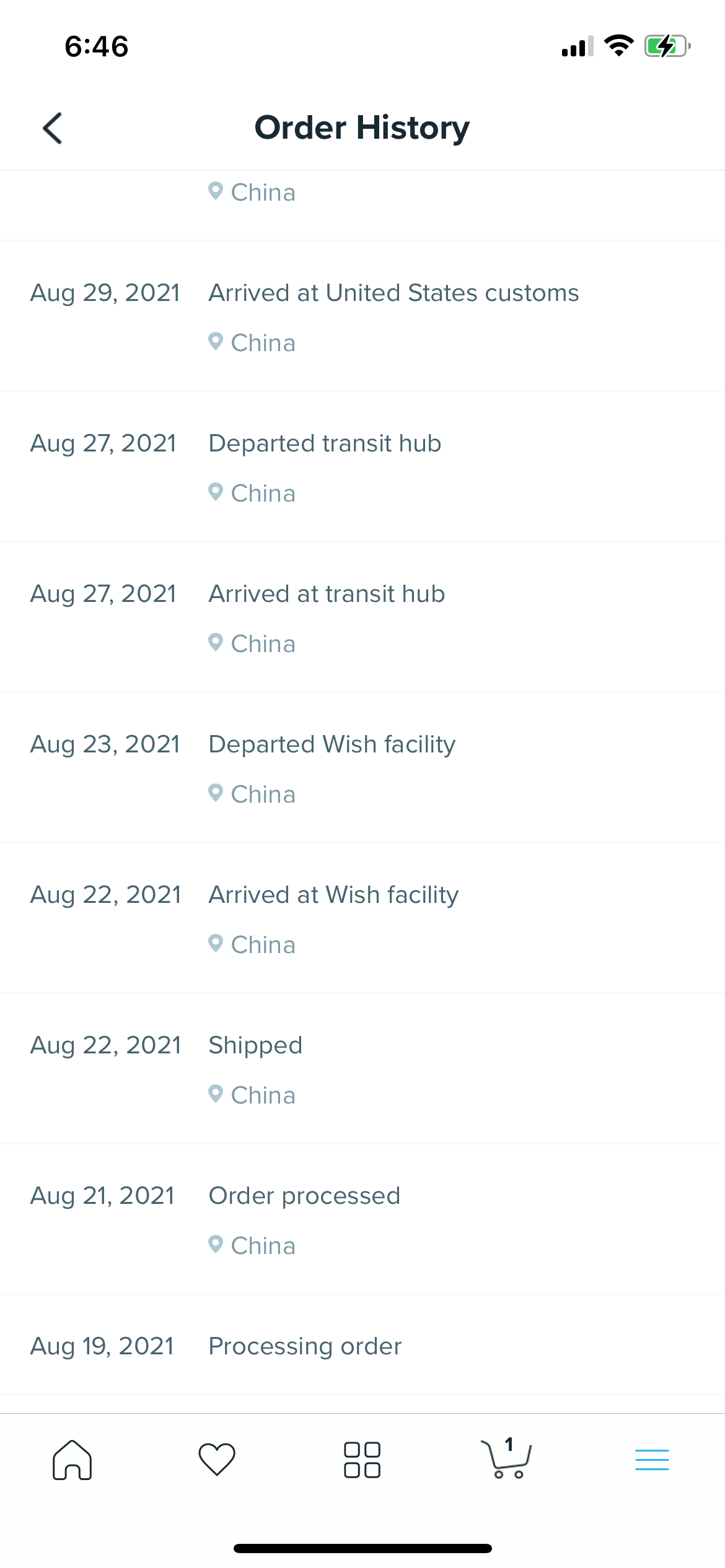The height and width of the screenshot is (1568, 725).
Task: Open the wishlist heart tab
Action: tap(217, 1460)
